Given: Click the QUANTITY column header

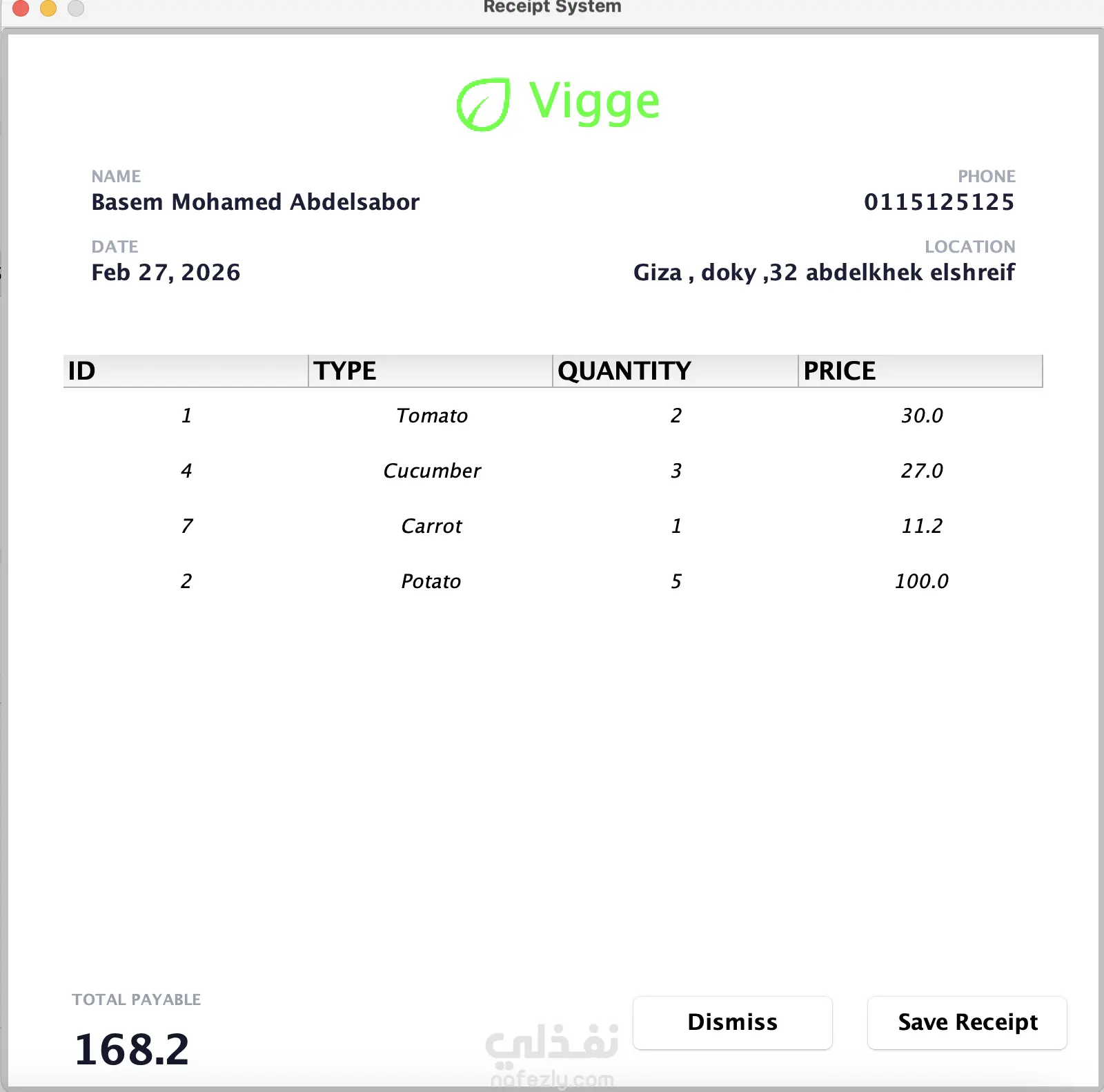Looking at the screenshot, I should pos(676,371).
